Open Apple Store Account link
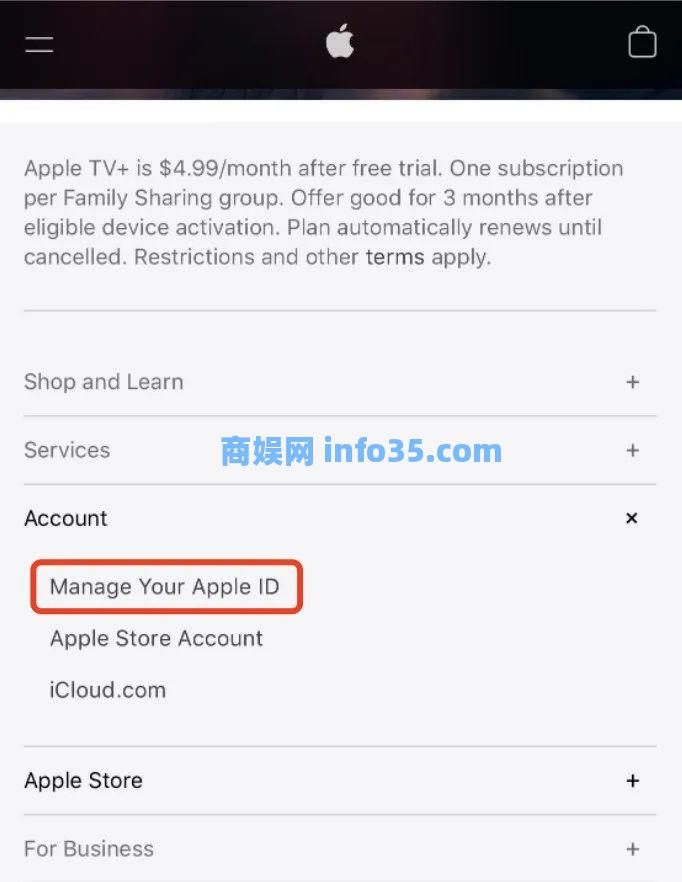Screen dimensions: 682x882 click(156, 638)
